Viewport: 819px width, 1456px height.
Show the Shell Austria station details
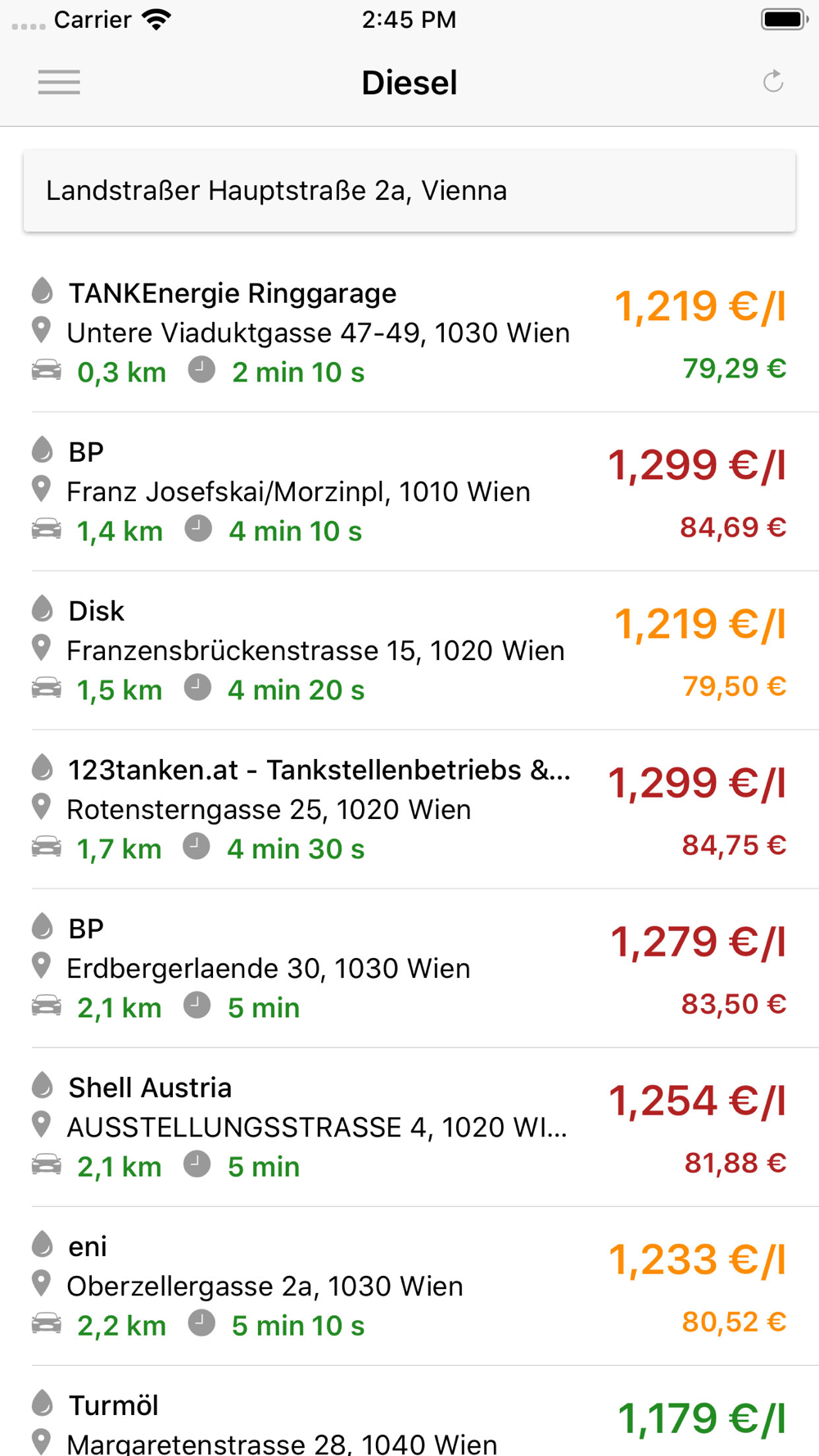[x=409, y=1127]
